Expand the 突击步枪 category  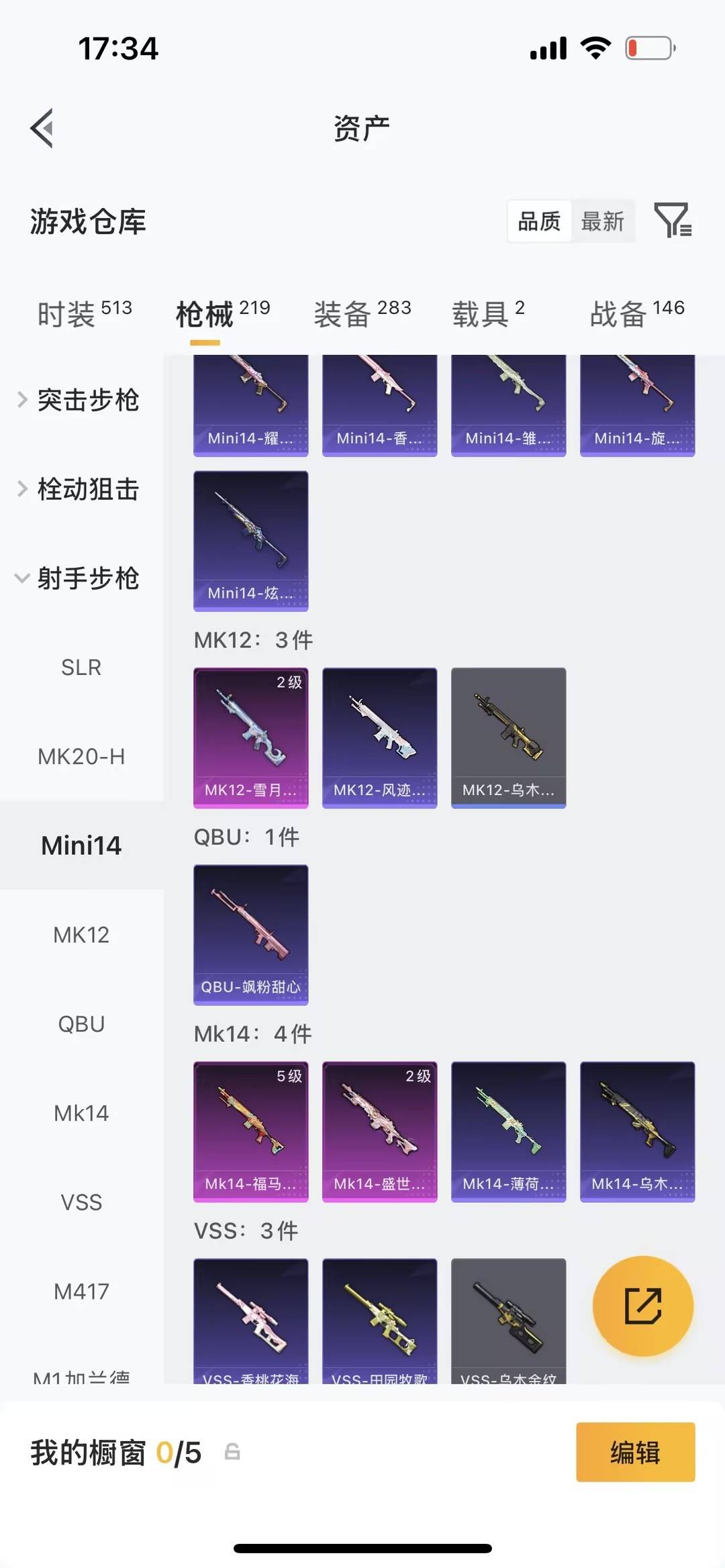click(x=89, y=401)
